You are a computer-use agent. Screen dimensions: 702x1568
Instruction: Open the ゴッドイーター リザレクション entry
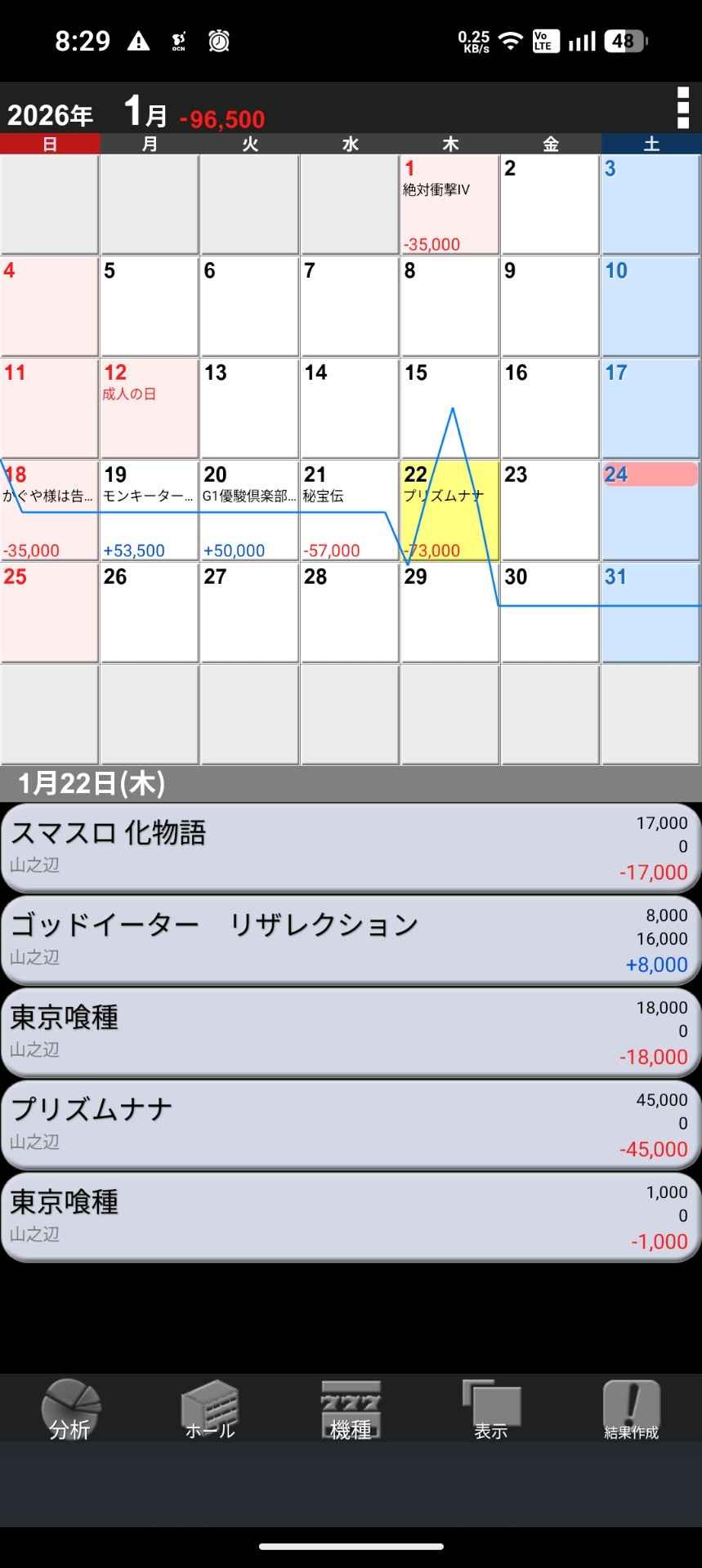pyautogui.click(x=351, y=939)
